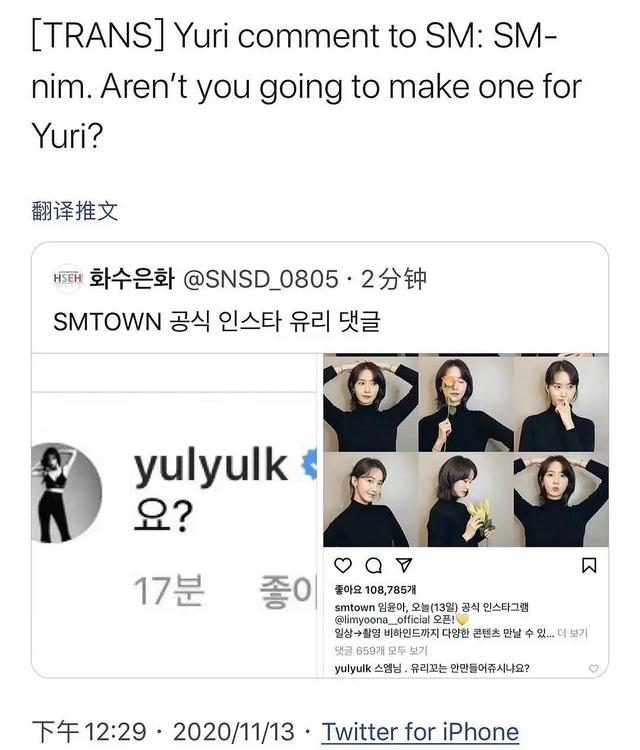Open the smtown Instagram post screenshot image
Viewport: 640px width, 750px height.
pos(465,515)
